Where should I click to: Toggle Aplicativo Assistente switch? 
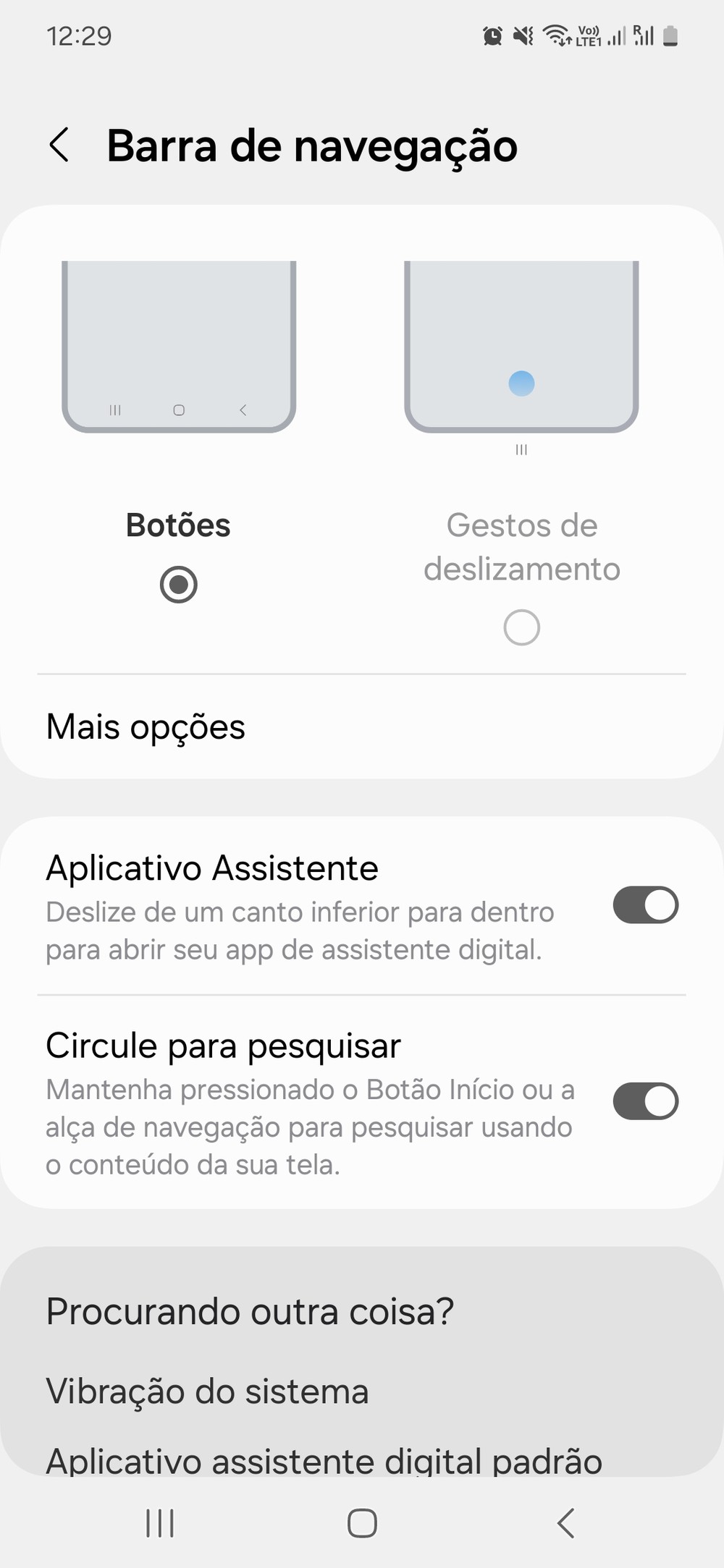click(x=644, y=905)
